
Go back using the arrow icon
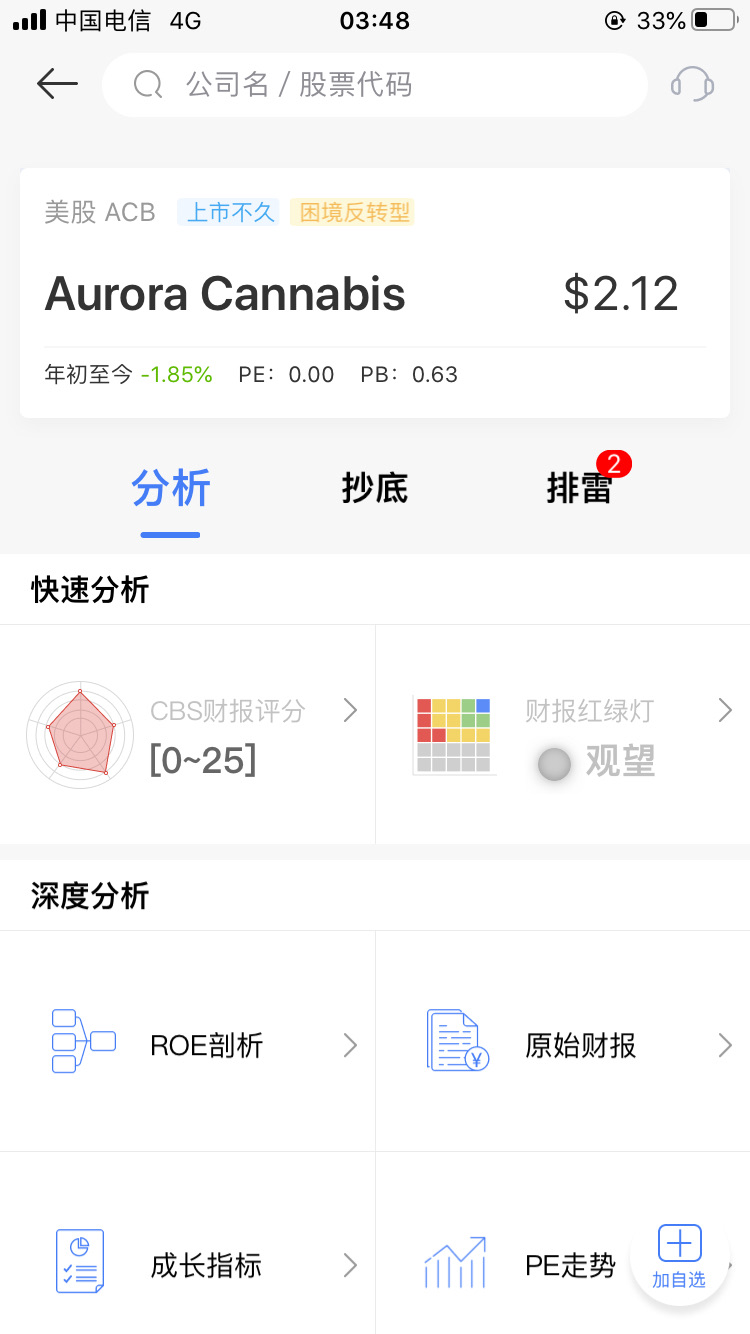pos(57,84)
